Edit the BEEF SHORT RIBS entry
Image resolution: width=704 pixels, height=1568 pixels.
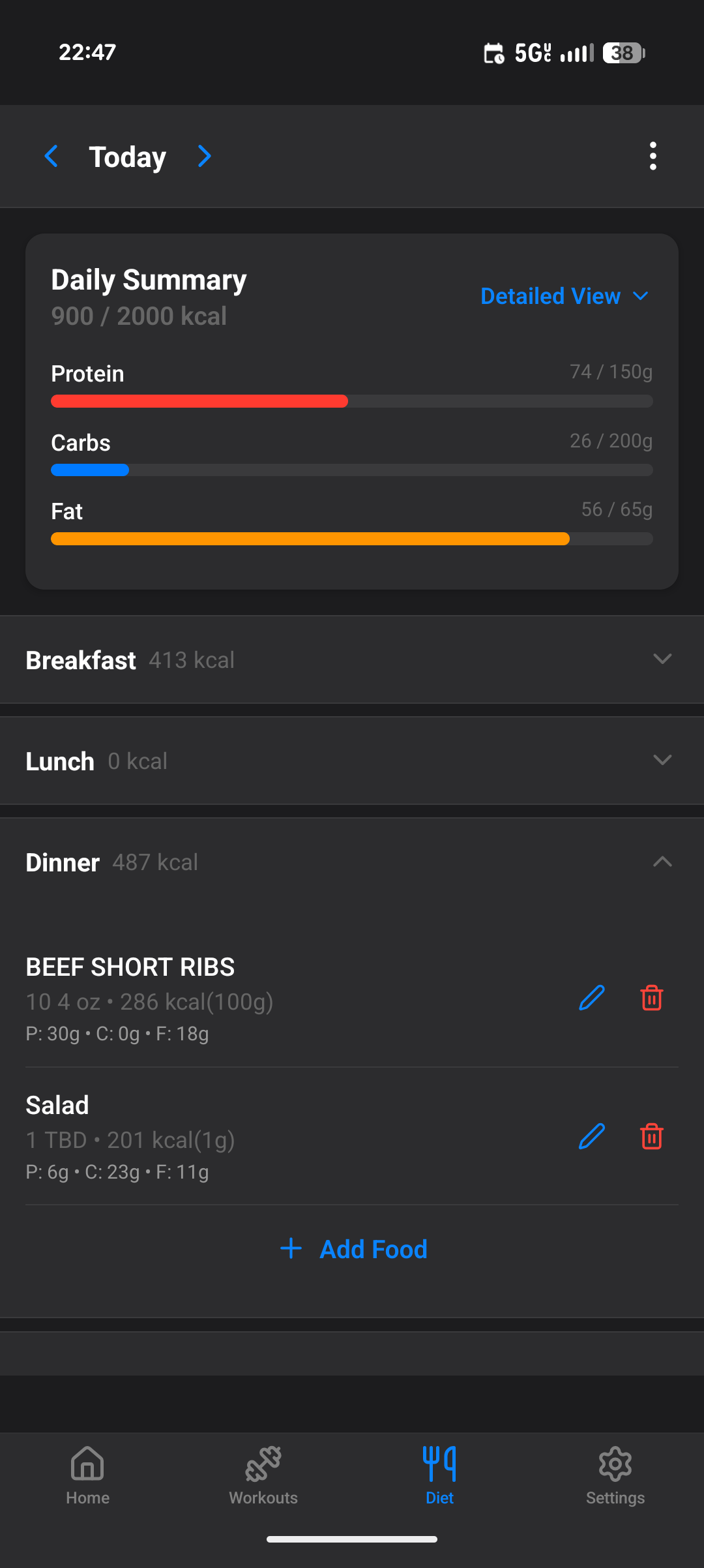click(x=591, y=998)
